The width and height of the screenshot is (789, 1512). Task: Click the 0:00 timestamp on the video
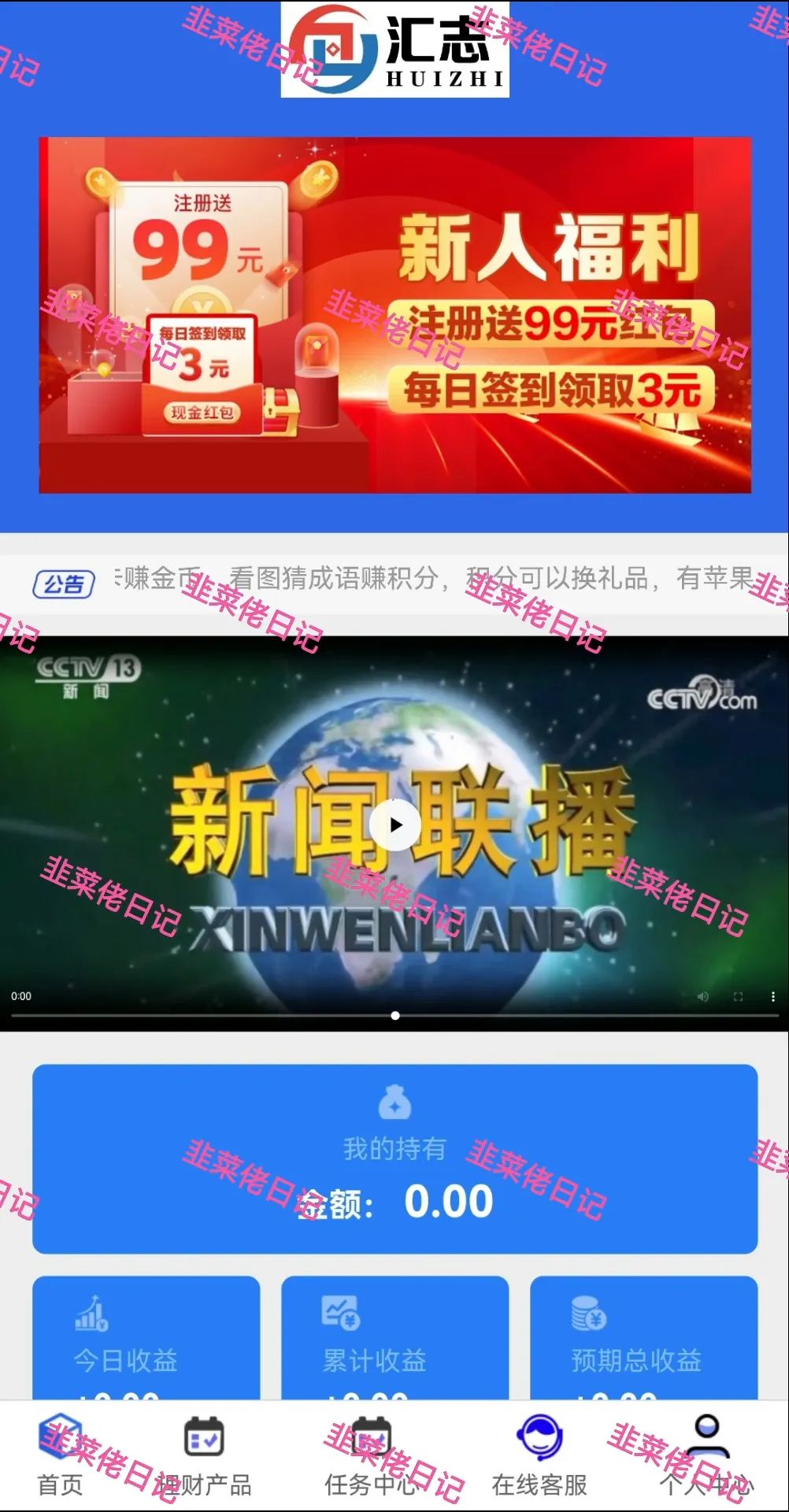click(x=23, y=995)
